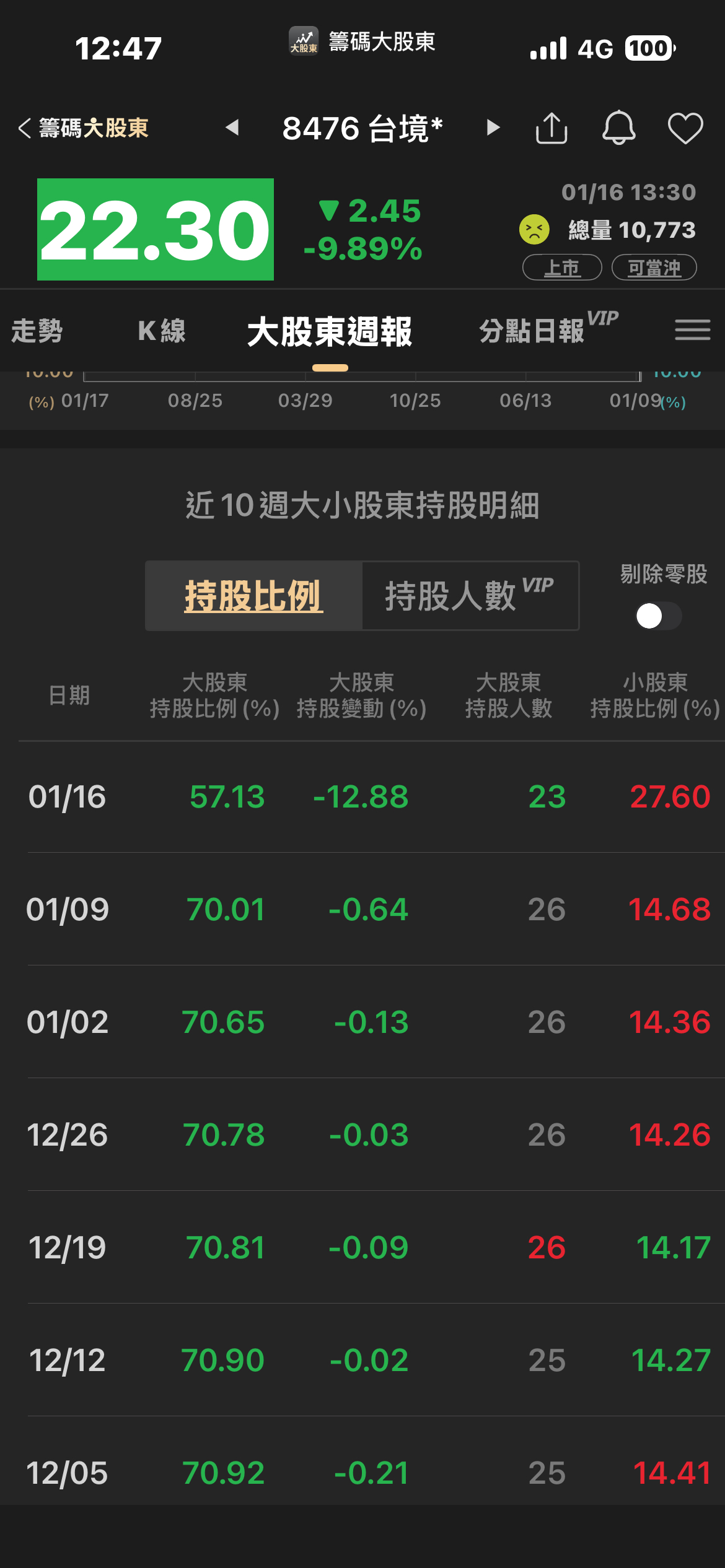Viewport: 725px width, 1568px height.
Task: Keep 持股比例 selected in the switcher
Action: [x=253, y=595]
